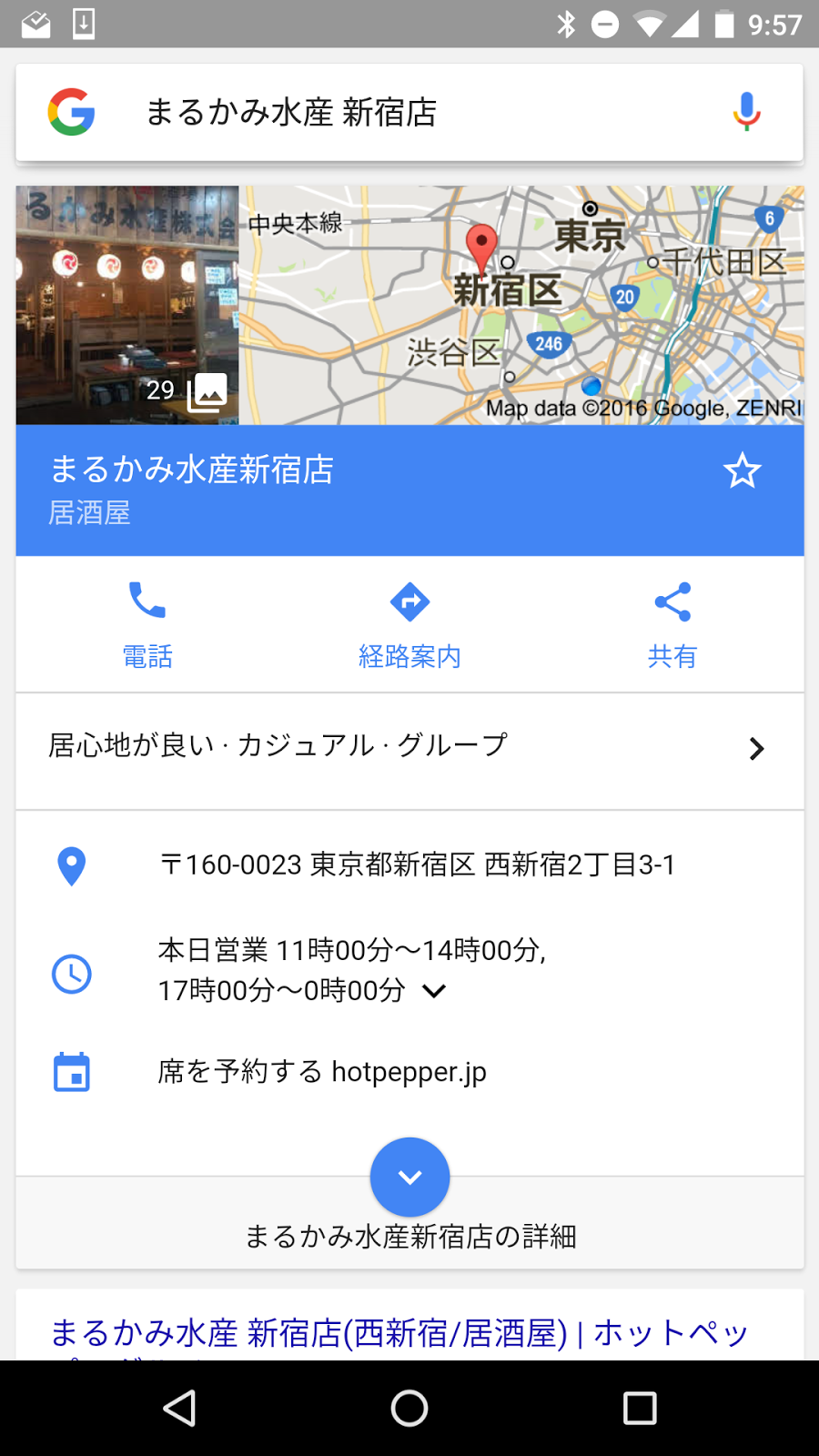Open the 居心地が良い · カジュアル · グループ row
819x1456 pixels.
[409, 749]
